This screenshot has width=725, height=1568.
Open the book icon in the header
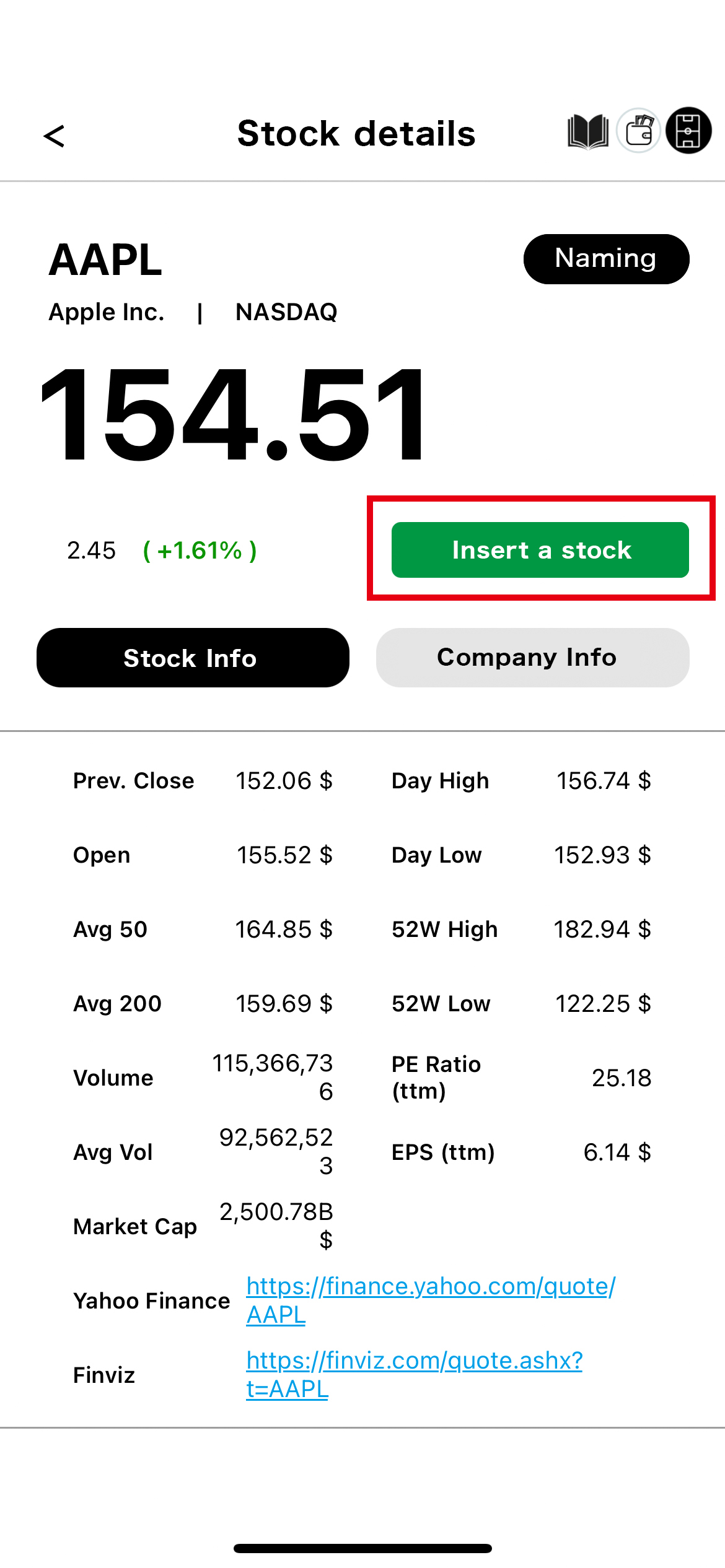pos(588,131)
